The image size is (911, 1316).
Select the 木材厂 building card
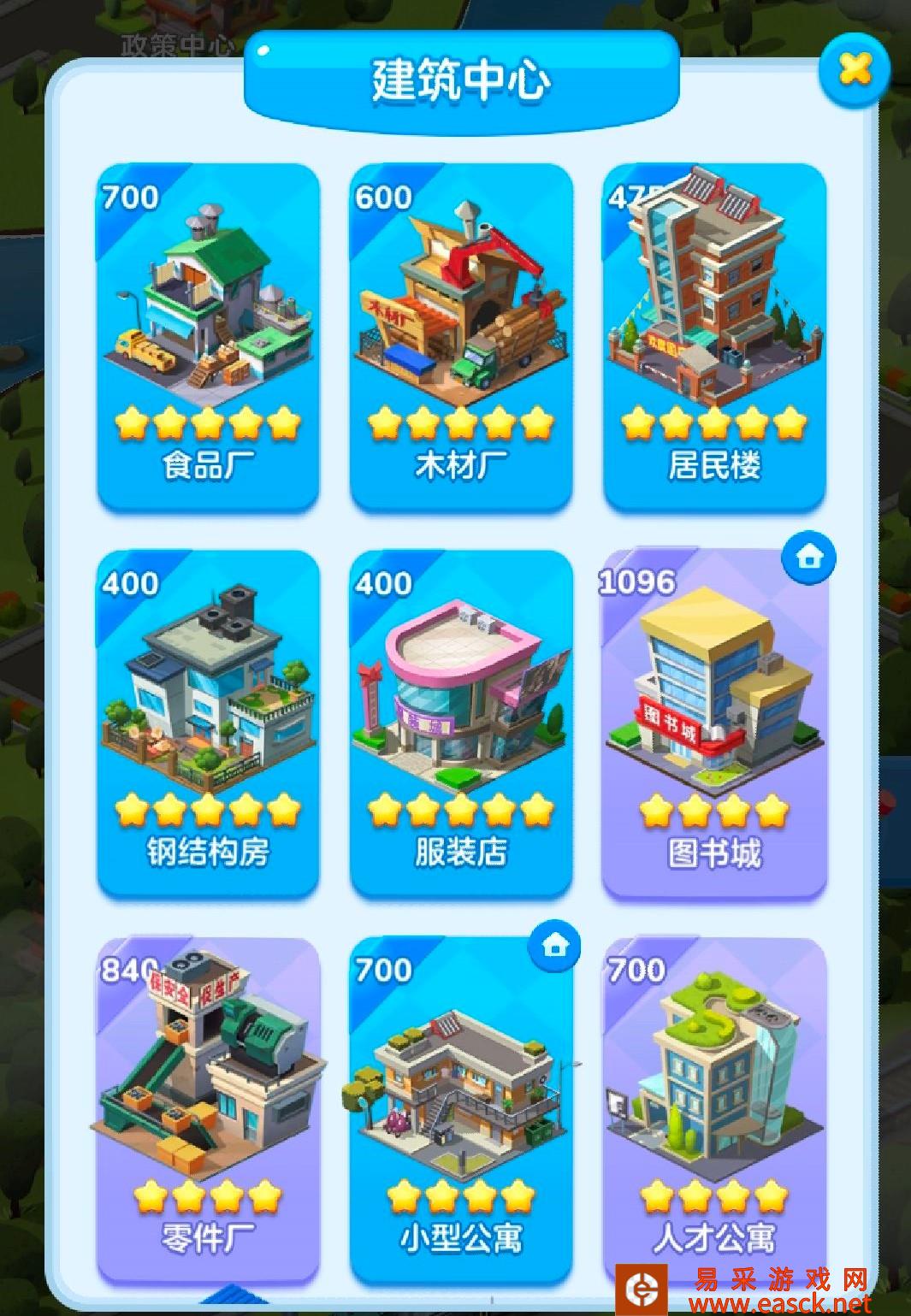[x=461, y=338]
